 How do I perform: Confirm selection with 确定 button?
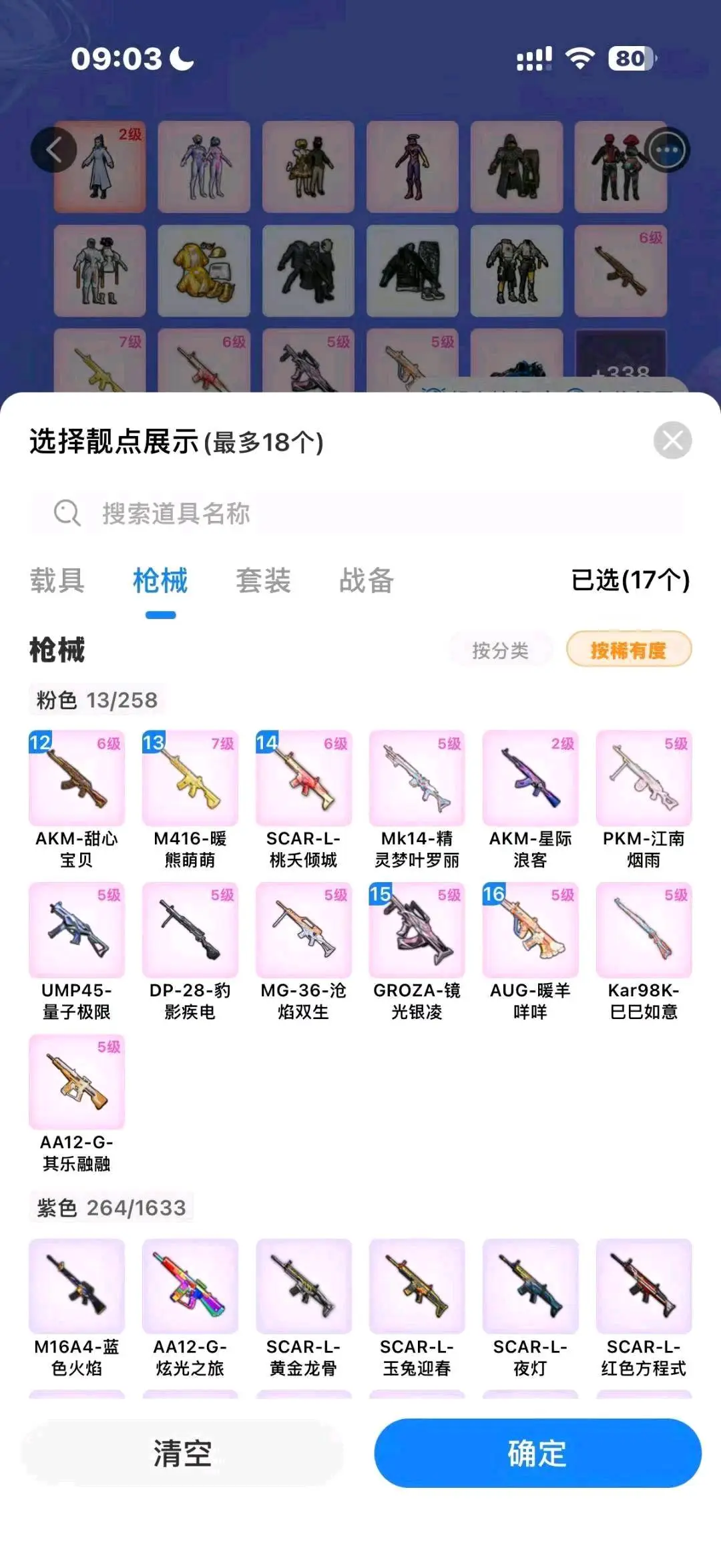pyautogui.click(x=537, y=1453)
